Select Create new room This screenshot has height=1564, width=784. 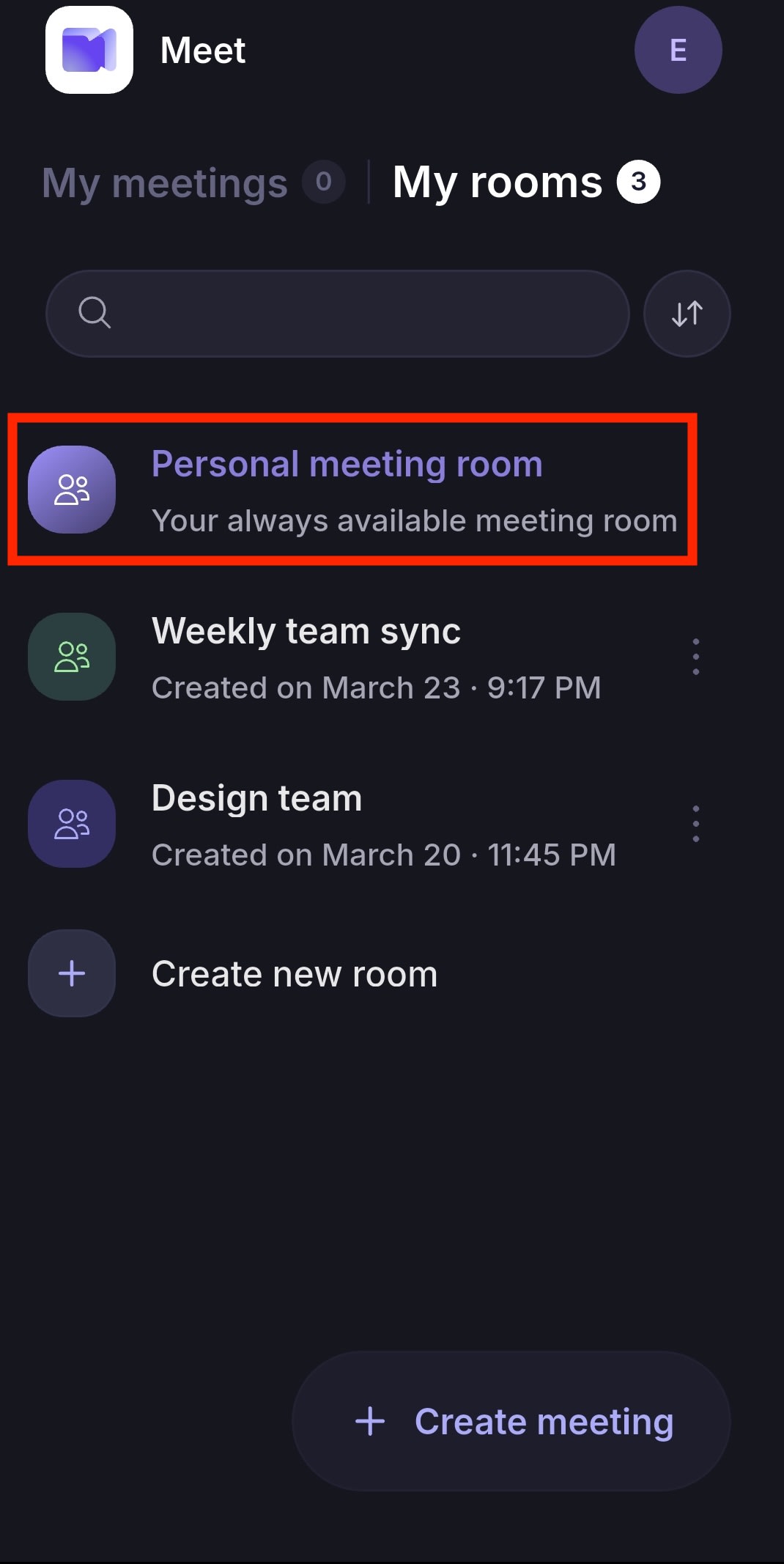click(x=294, y=973)
